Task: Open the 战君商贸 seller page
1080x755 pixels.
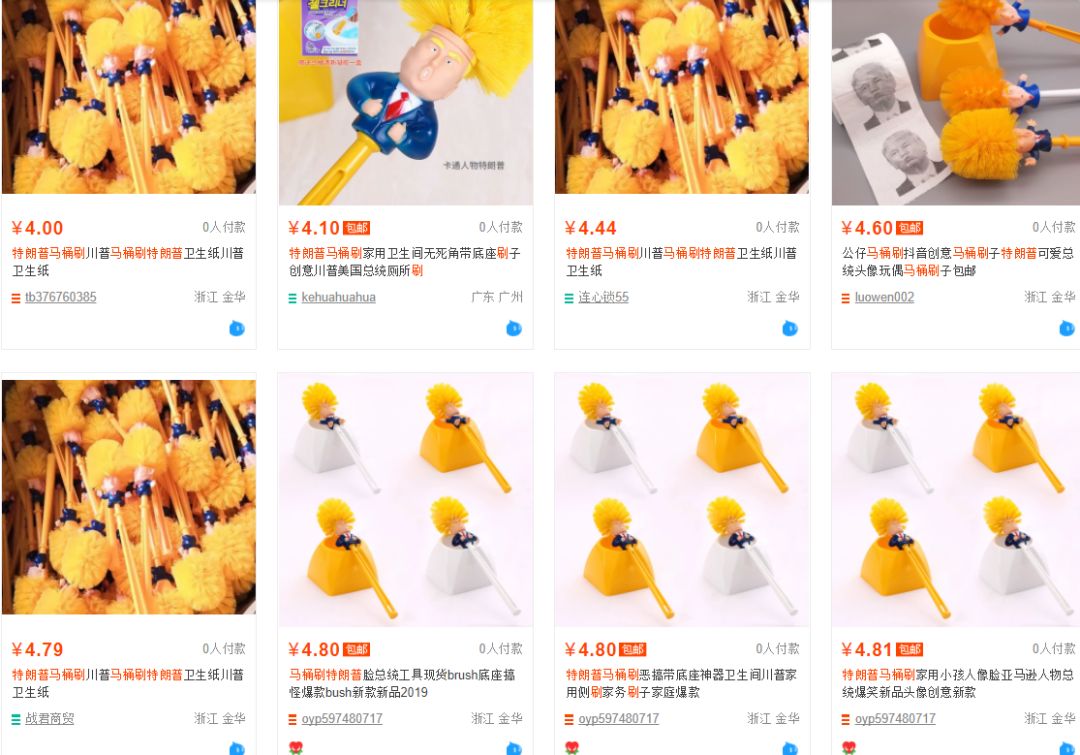Action: coord(49,719)
